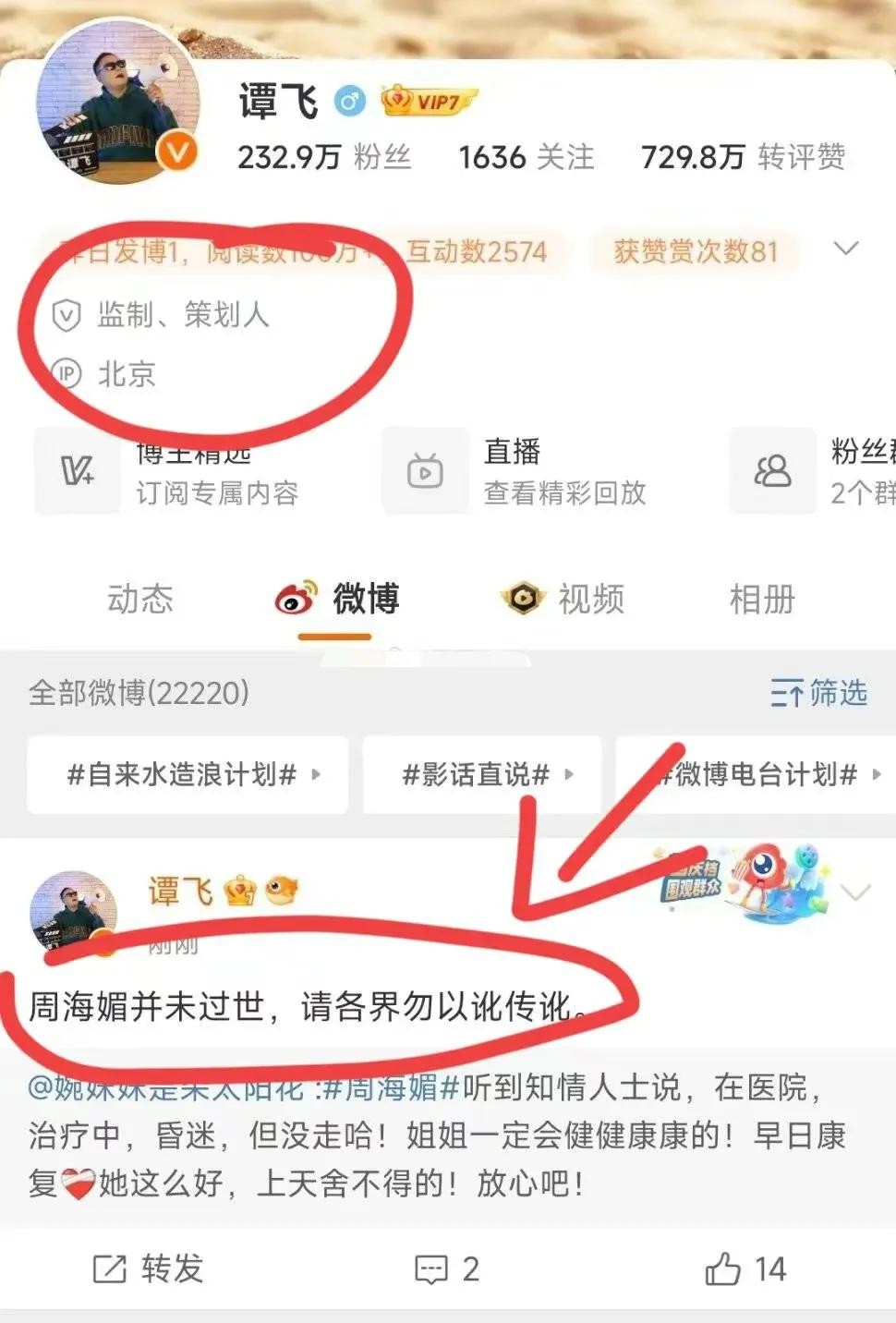Screen dimensions: 896x1323
Task: Select the #自来水造浪计划# topic chip
Action: point(188,774)
